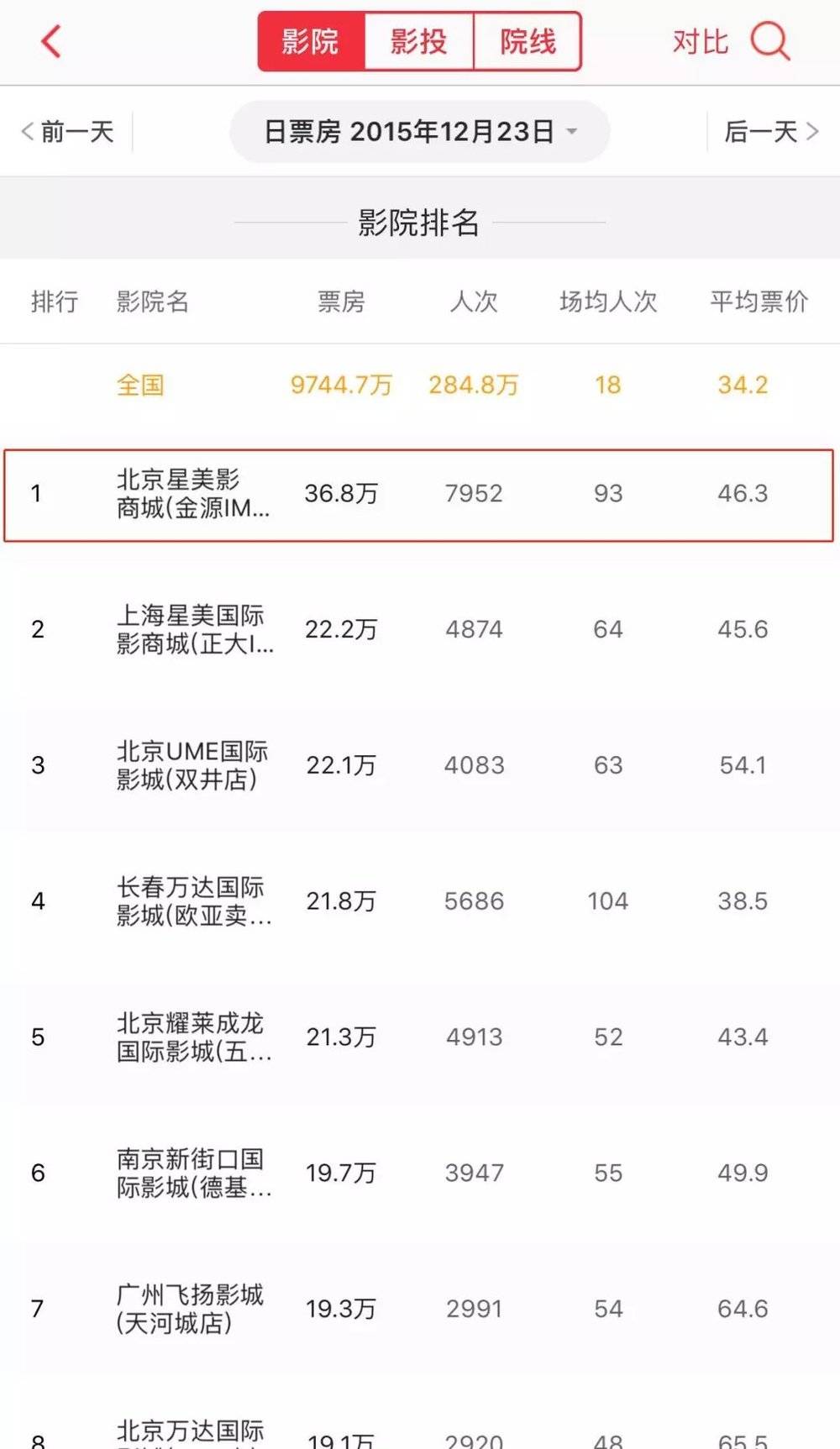Go back with the red arrow
840x1449 pixels.
pyautogui.click(x=51, y=41)
